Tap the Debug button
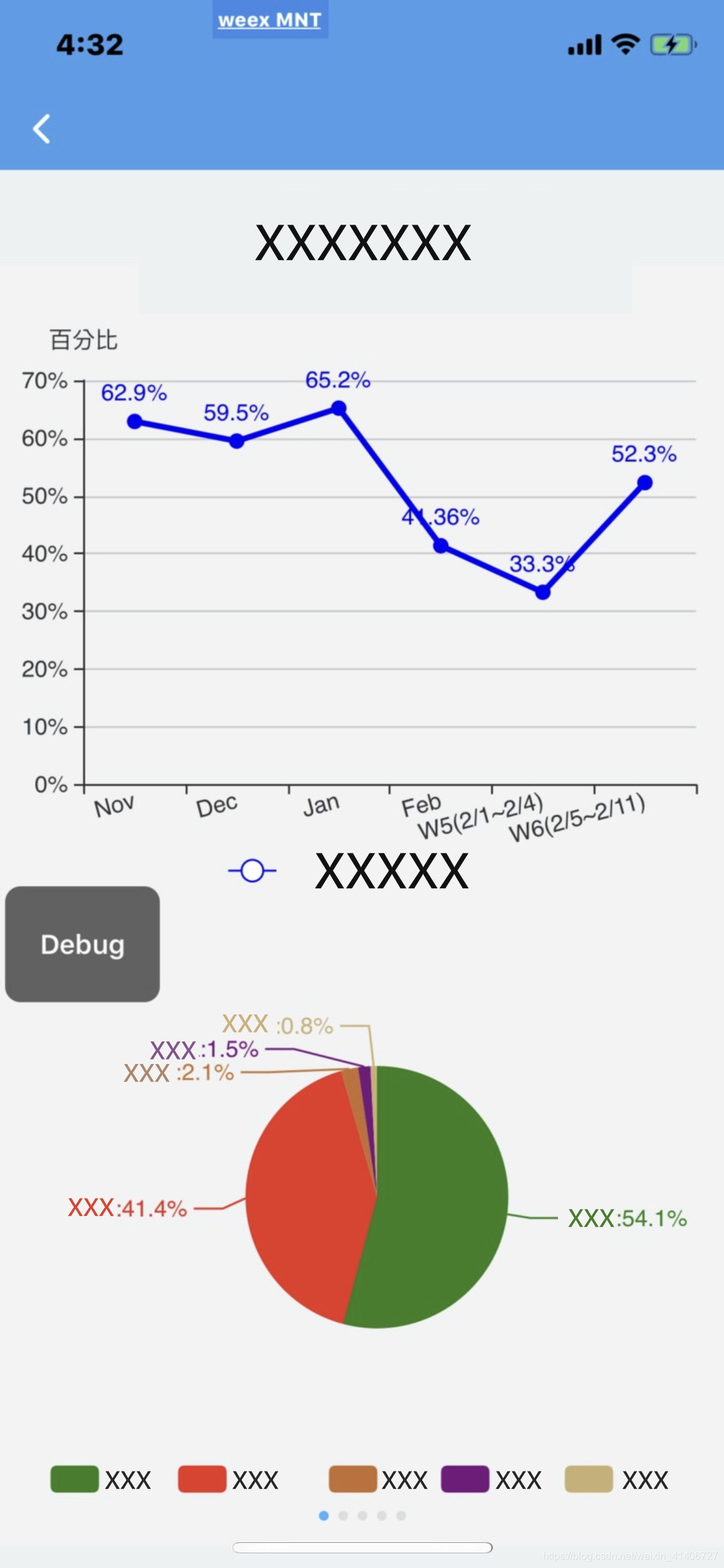The image size is (724, 1568). tap(82, 944)
